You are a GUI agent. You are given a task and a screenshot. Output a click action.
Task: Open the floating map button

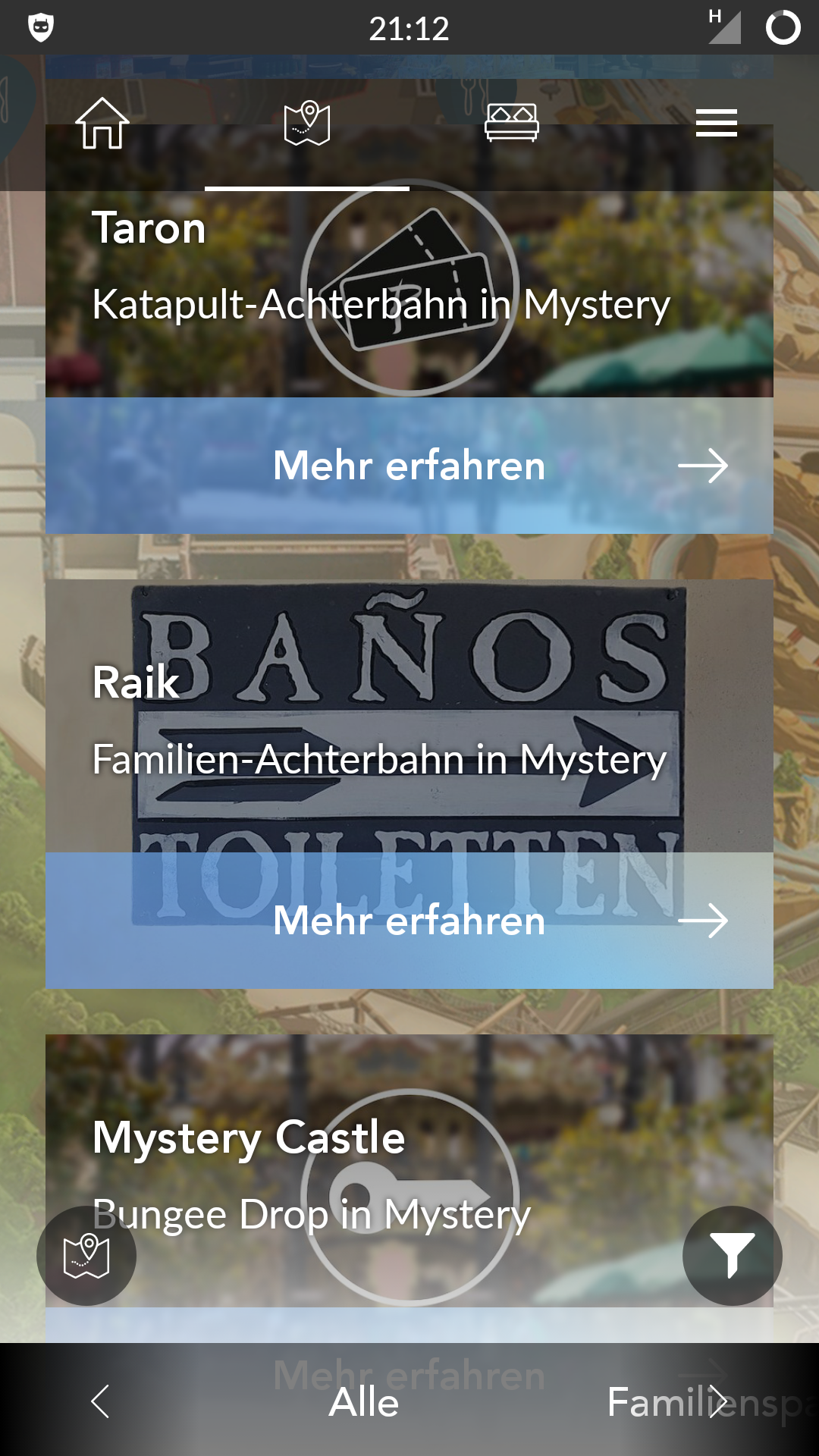coord(86,1256)
